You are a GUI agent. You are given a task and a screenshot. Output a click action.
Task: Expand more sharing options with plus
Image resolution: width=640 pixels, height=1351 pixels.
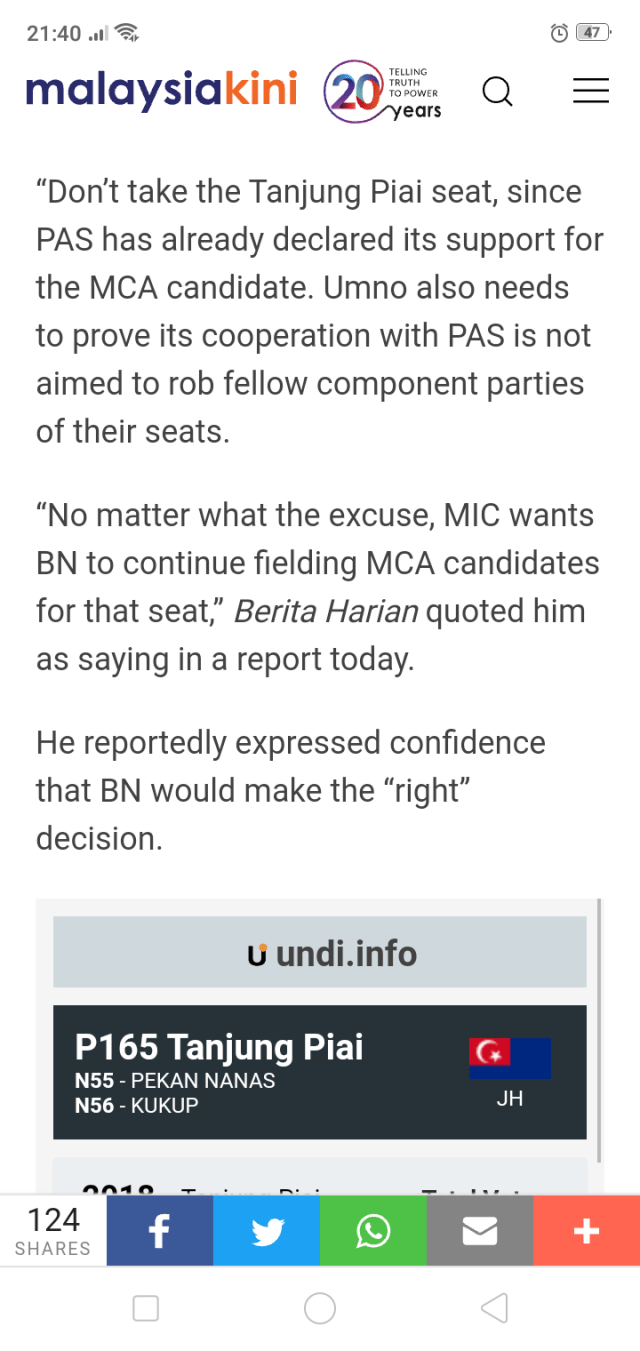[586, 1231]
